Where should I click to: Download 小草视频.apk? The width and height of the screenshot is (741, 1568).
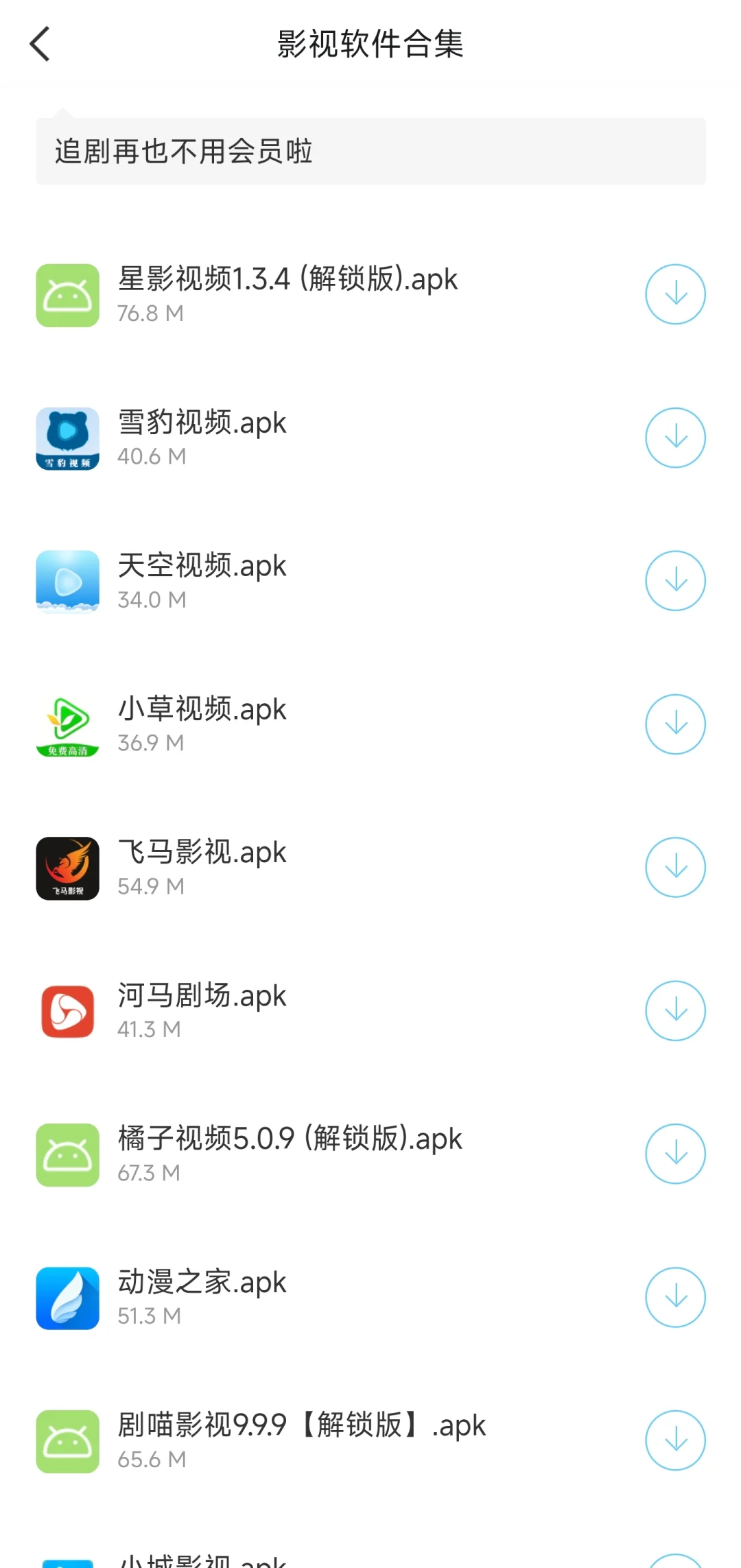click(675, 724)
